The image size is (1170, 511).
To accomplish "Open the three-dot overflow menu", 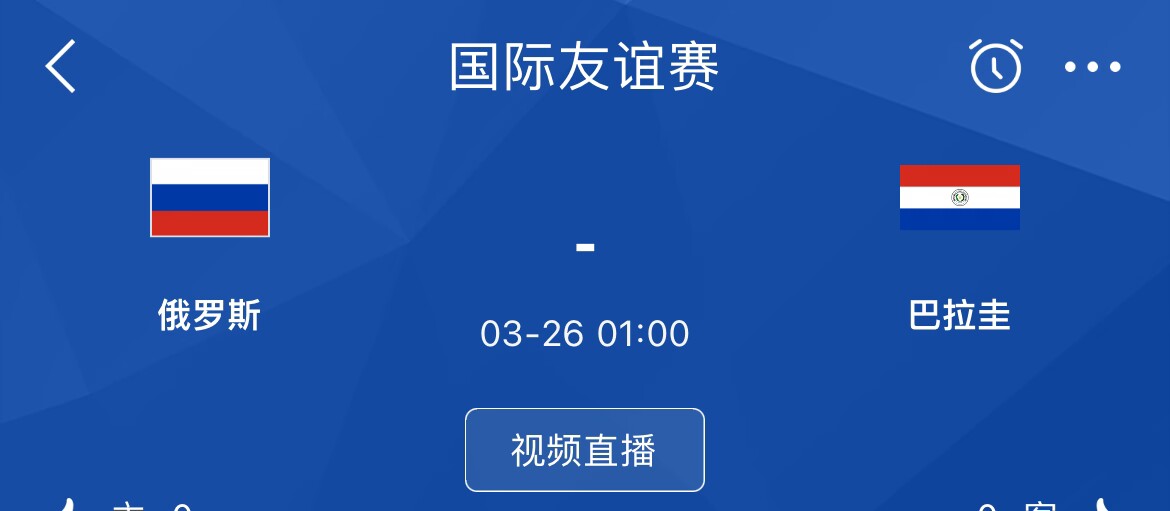I will [1092, 67].
